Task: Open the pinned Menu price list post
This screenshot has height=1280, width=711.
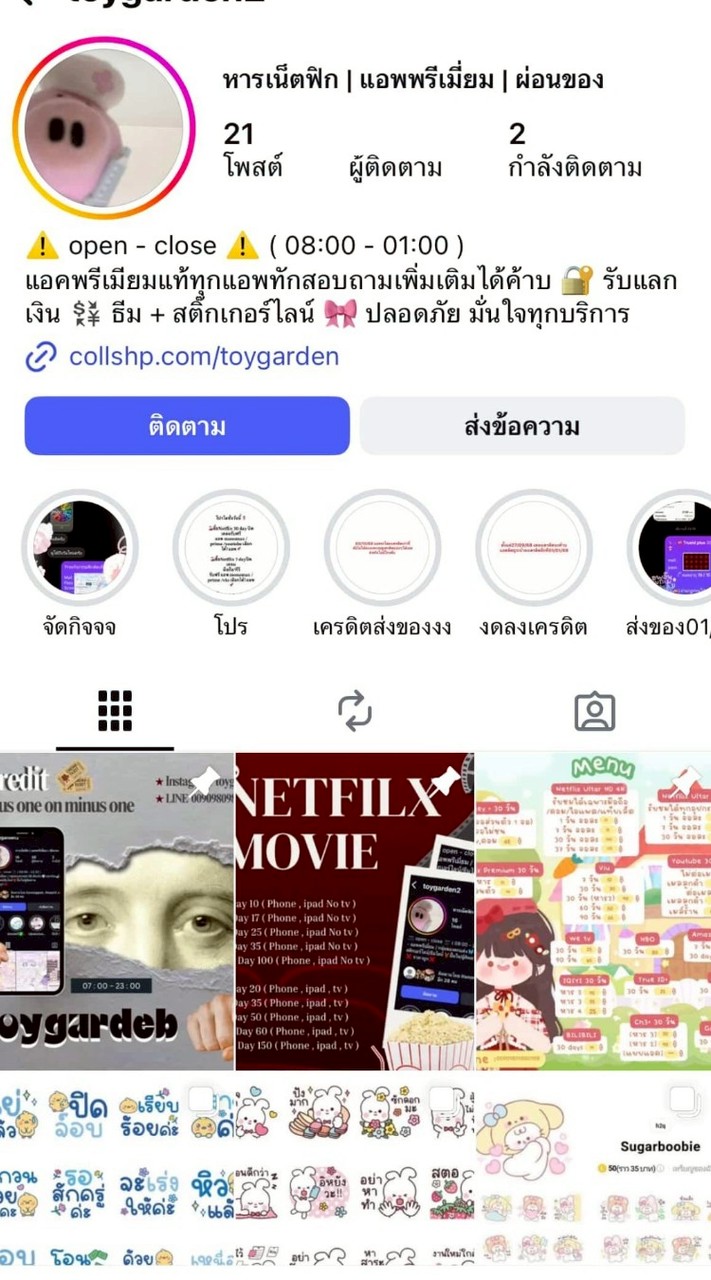Action: tap(593, 912)
